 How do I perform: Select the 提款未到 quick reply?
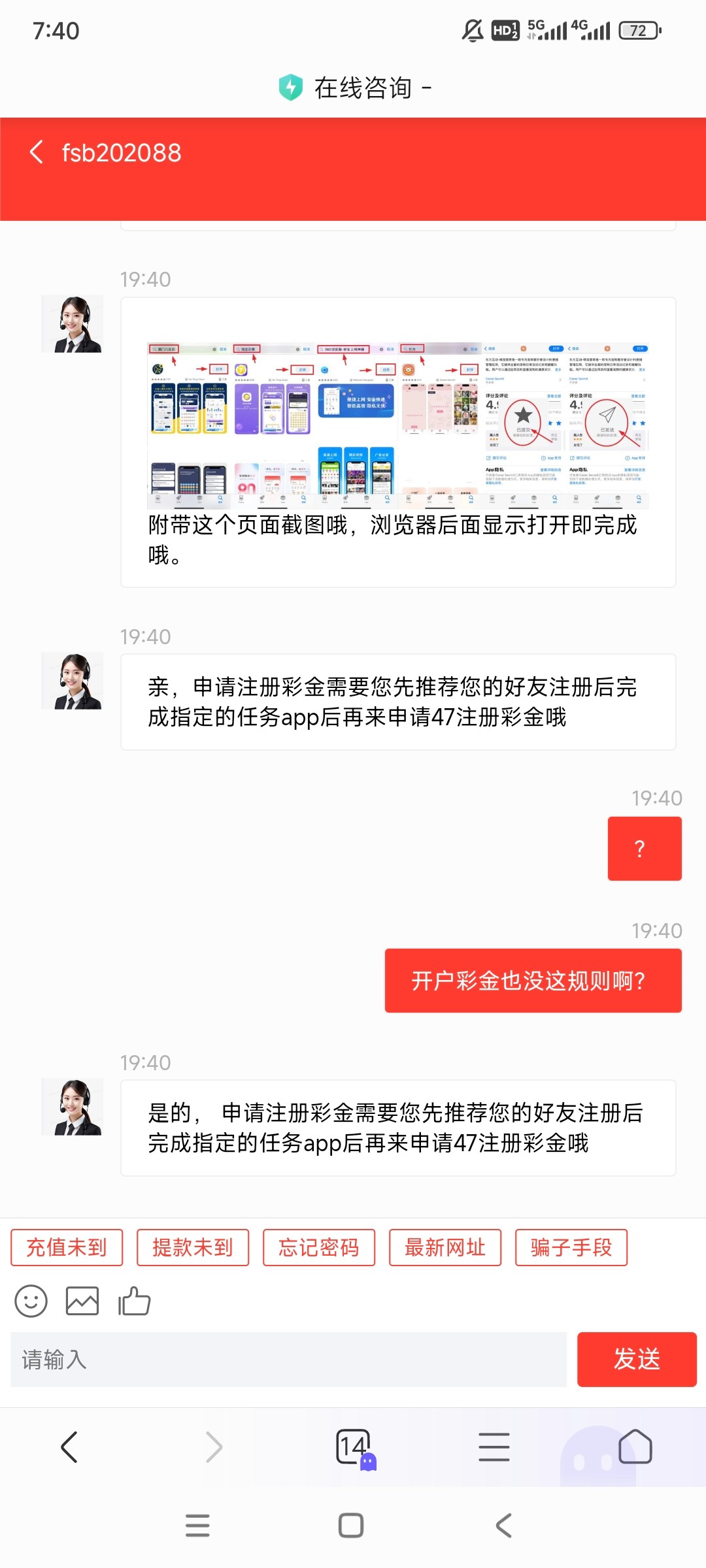tap(193, 1247)
